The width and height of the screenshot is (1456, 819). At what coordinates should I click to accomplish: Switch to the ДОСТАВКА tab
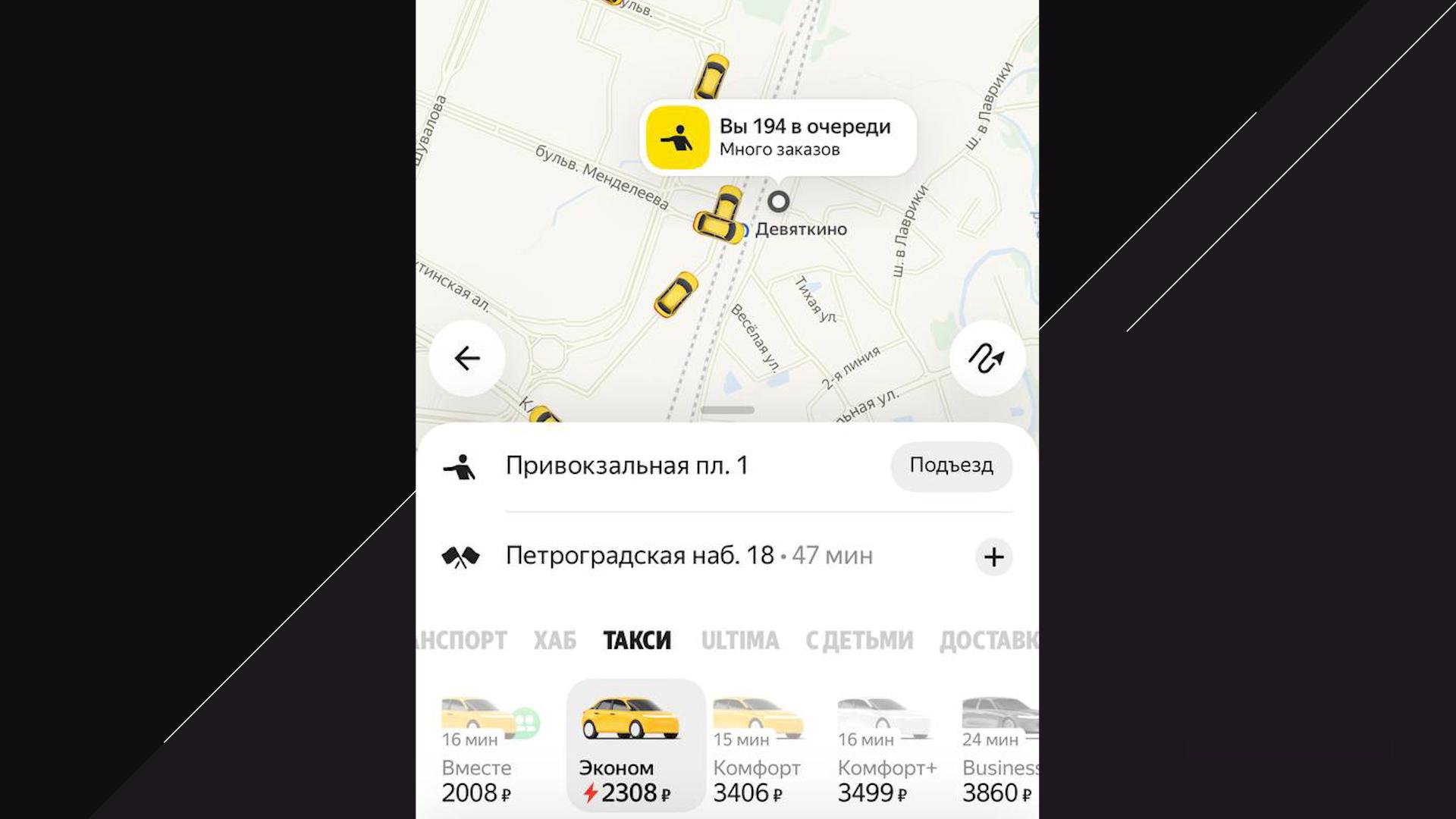click(x=988, y=641)
